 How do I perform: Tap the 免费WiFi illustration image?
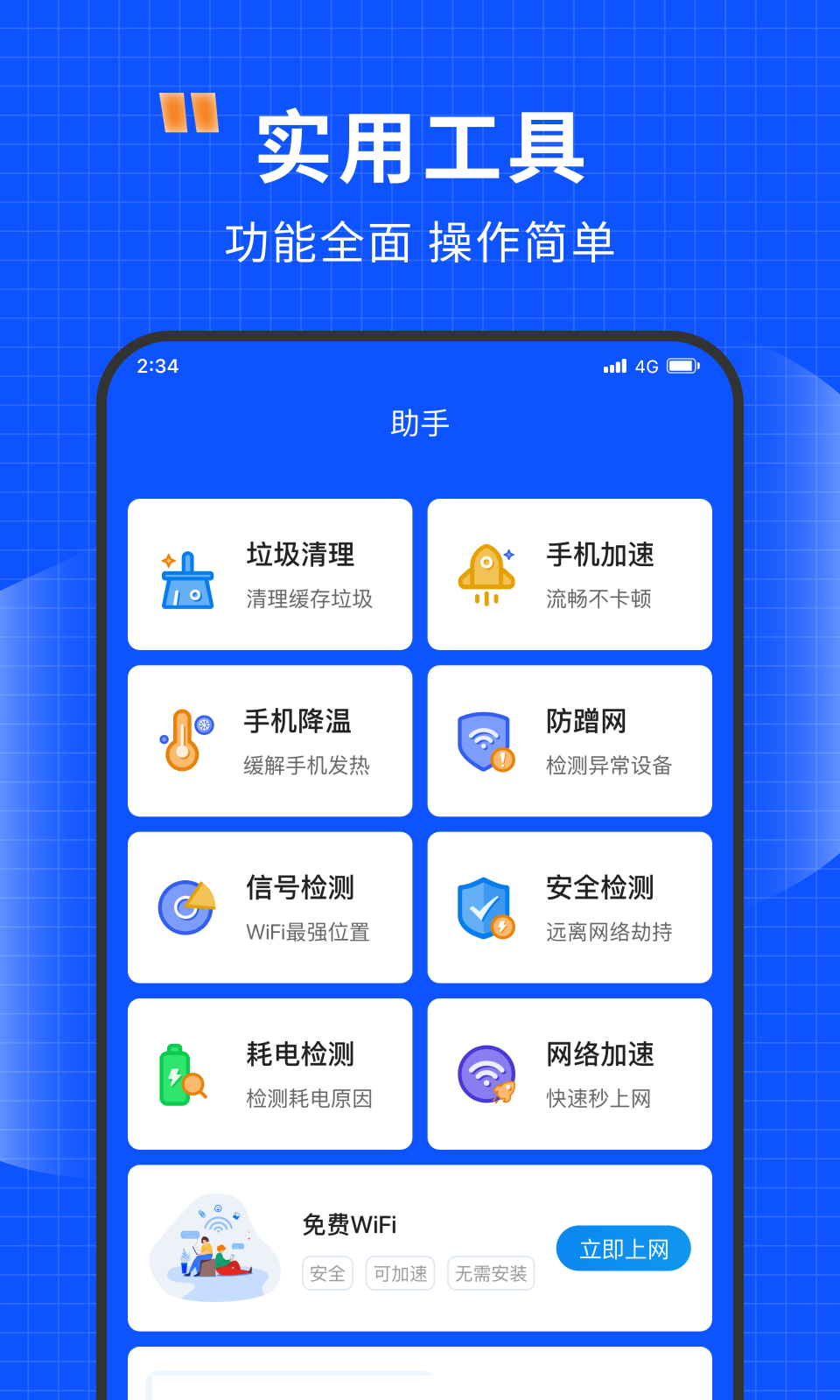tap(215, 1246)
